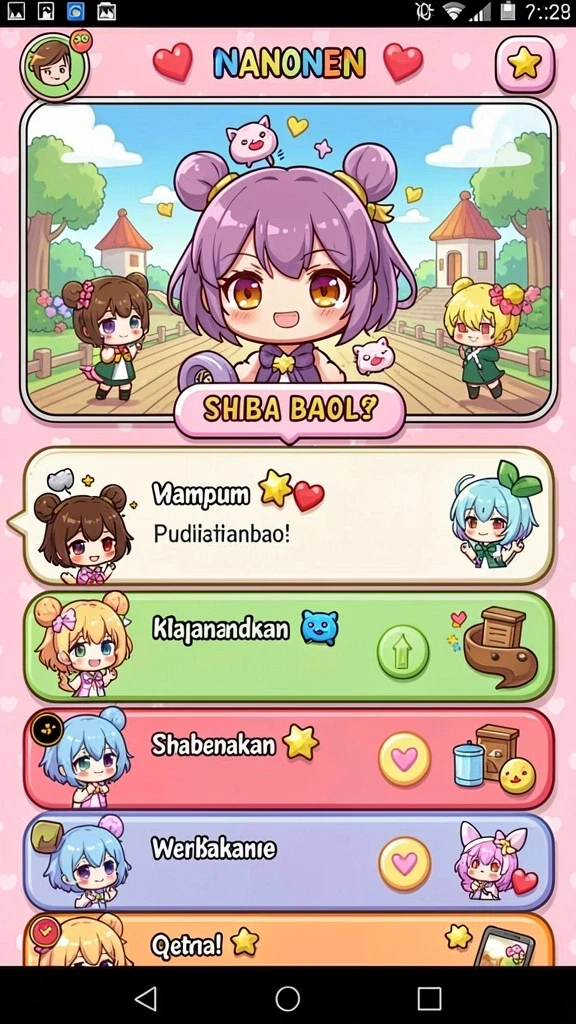Tap the heart button on Shabenakan
The width and height of the screenshot is (576, 1024).
click(x=404, y=759)
